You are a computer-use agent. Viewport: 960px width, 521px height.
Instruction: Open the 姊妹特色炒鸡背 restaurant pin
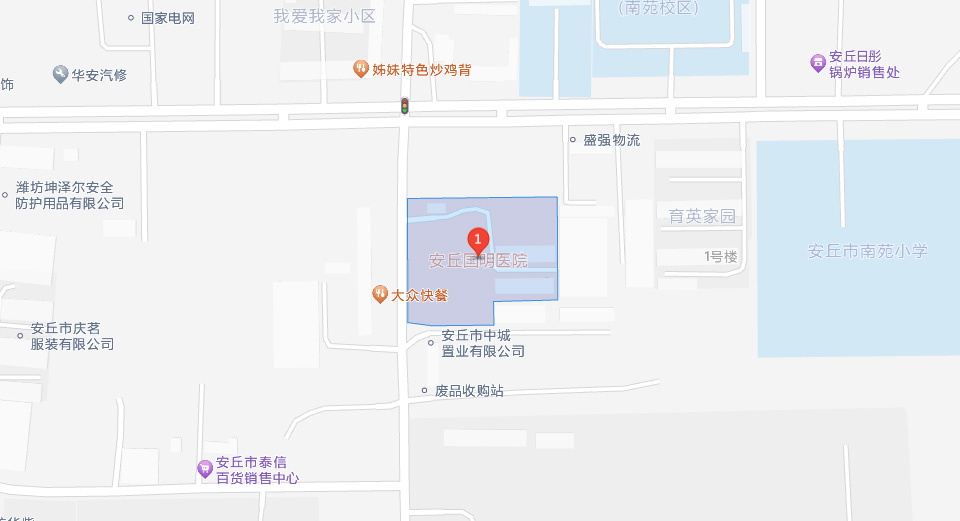click(361, 69)
